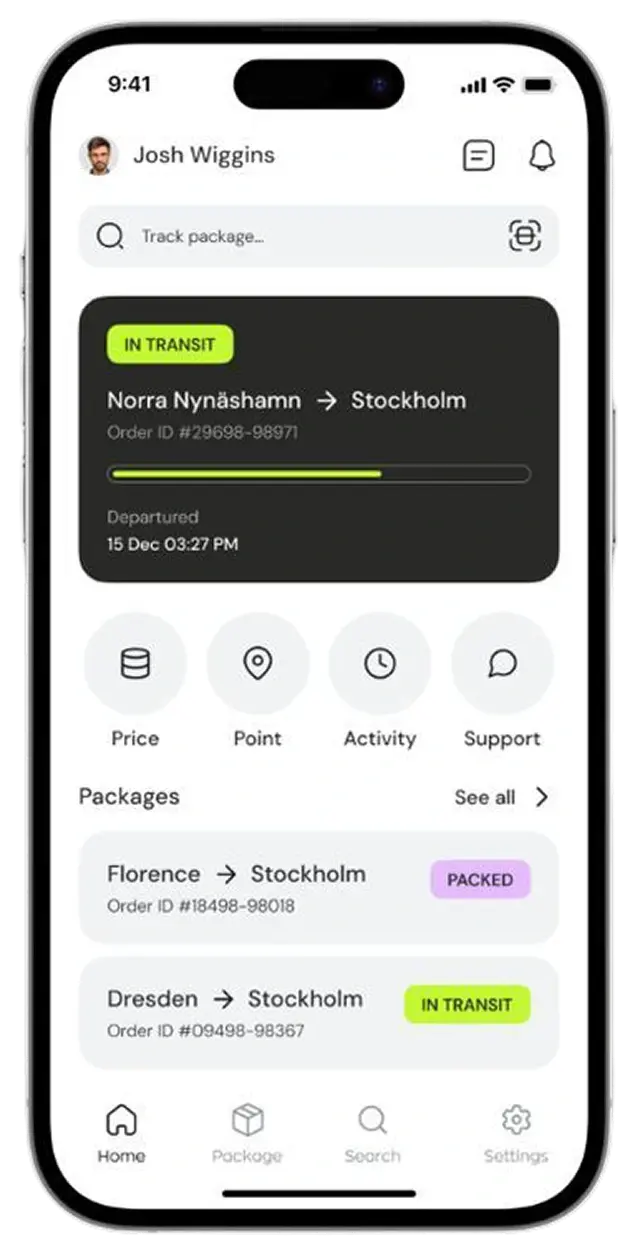Open the notifications bell

click(x=542, y=156)
